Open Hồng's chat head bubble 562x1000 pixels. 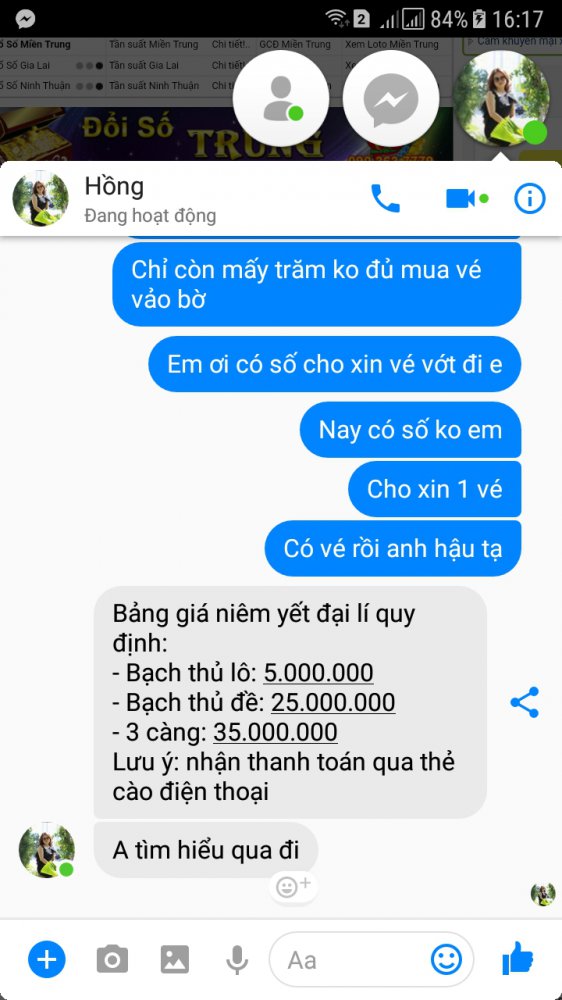coord(502,98)
